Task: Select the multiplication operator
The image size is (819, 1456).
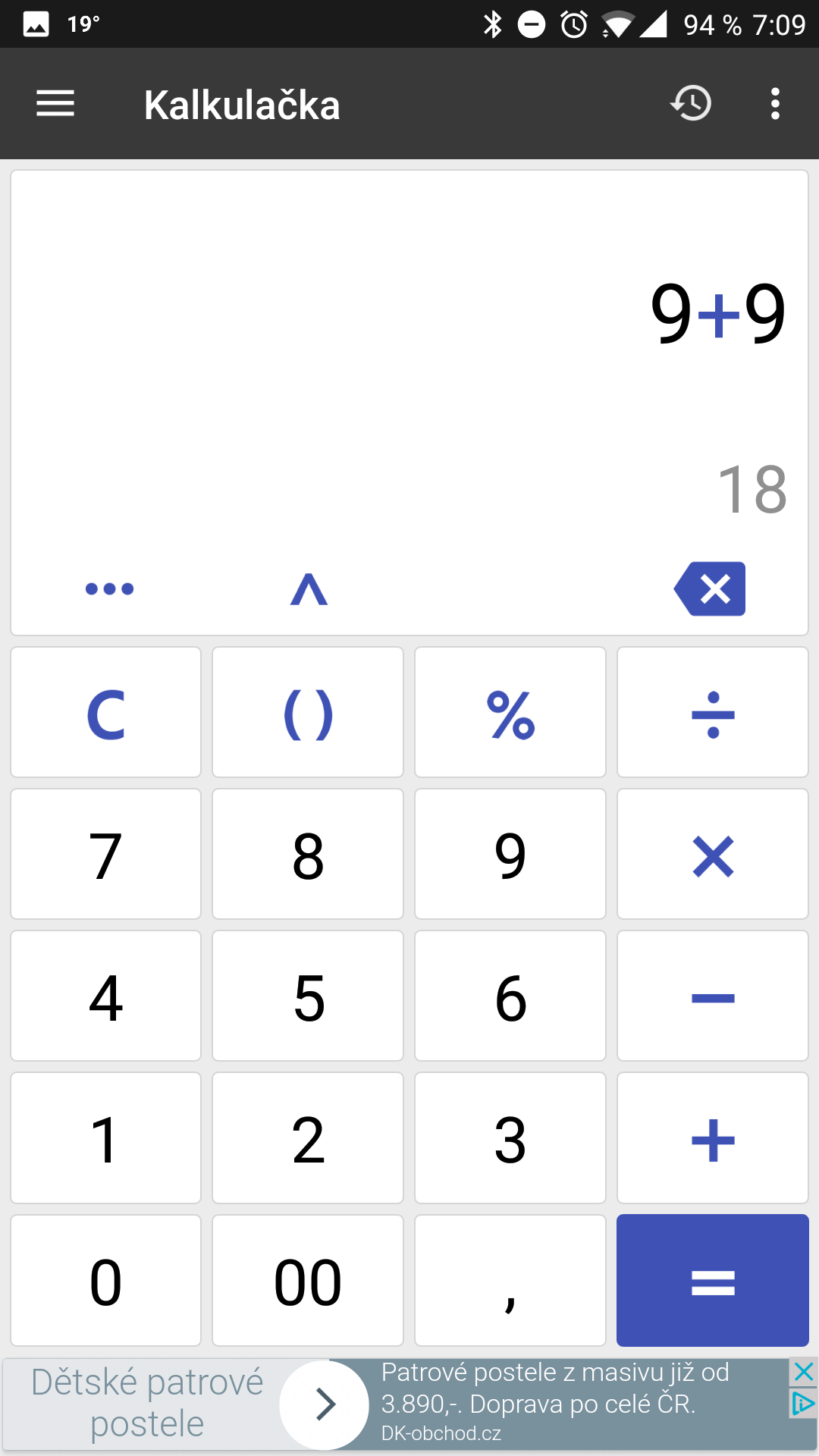Action: pyautogui.click(x=713, y=854)
